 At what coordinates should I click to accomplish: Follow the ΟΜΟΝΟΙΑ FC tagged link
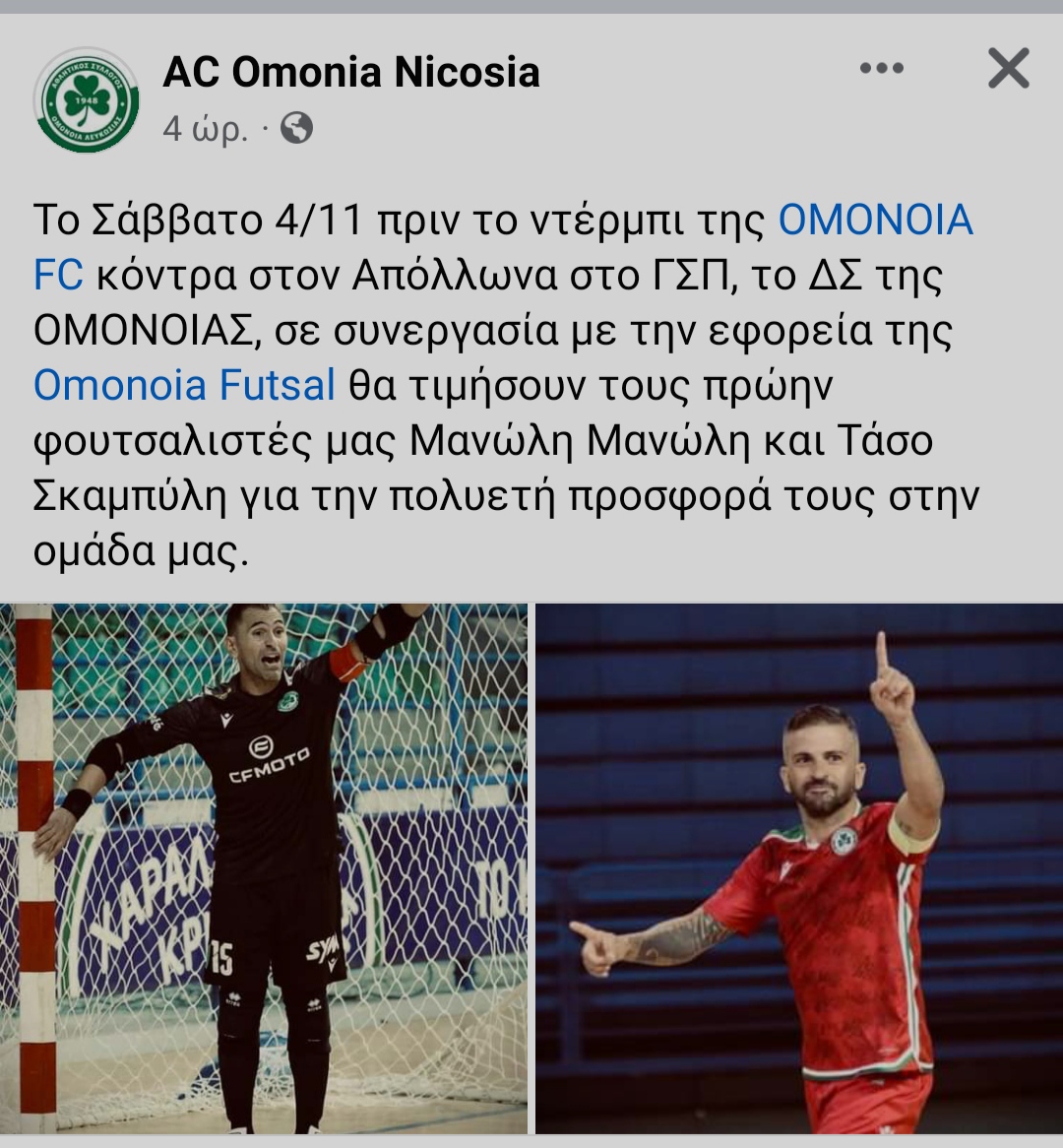pos(875,221)
